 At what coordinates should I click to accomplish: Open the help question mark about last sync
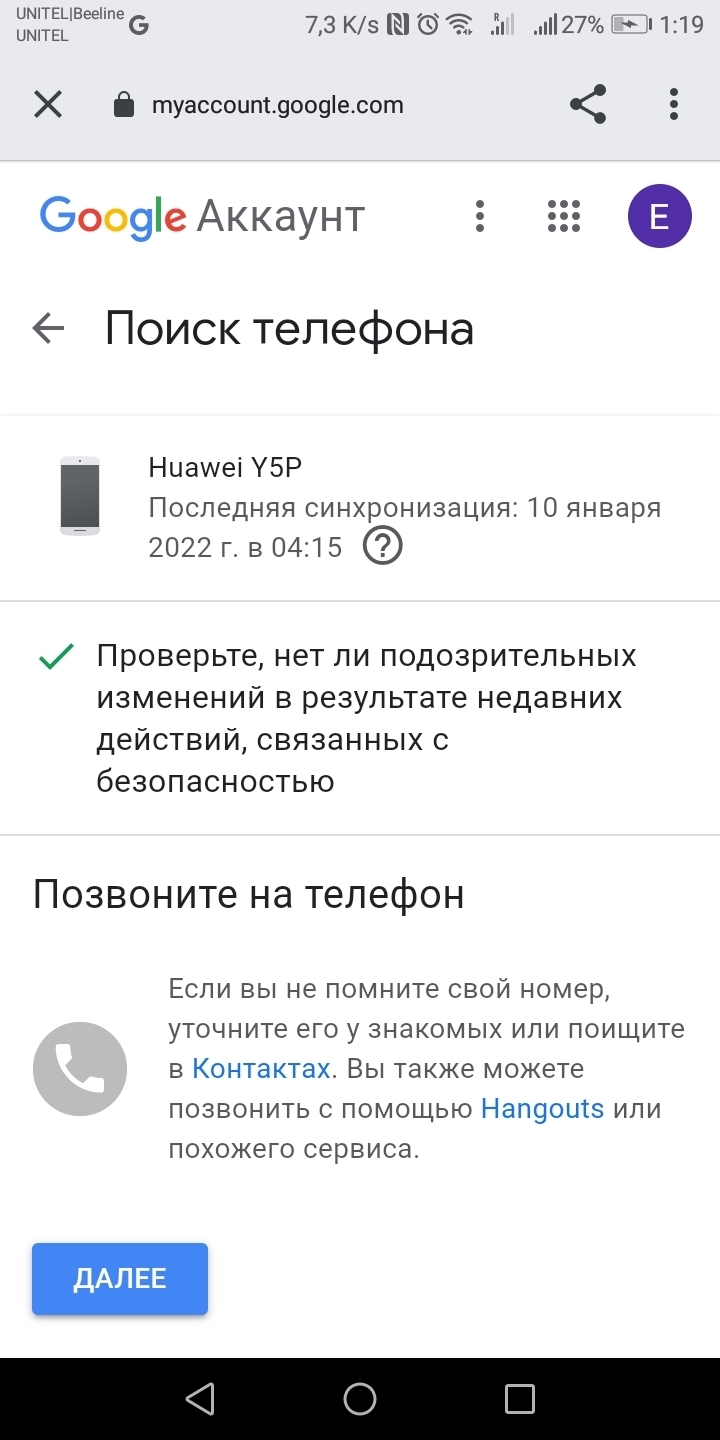382,547
